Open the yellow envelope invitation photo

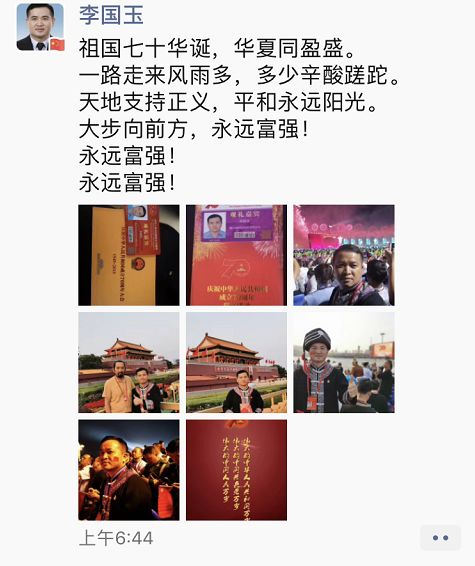[x=129, y=255]
